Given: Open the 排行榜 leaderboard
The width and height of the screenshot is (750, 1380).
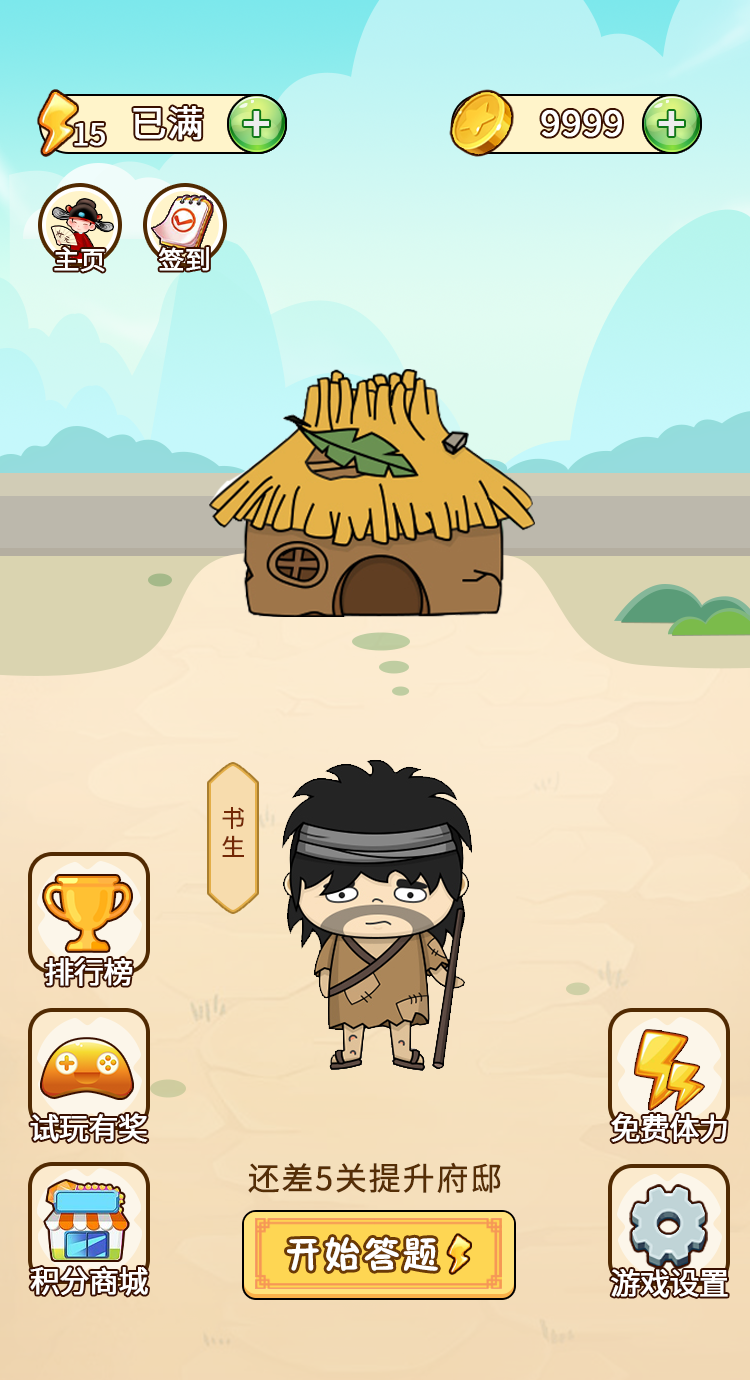Looking at the screenshot, I should click(89, 918).
